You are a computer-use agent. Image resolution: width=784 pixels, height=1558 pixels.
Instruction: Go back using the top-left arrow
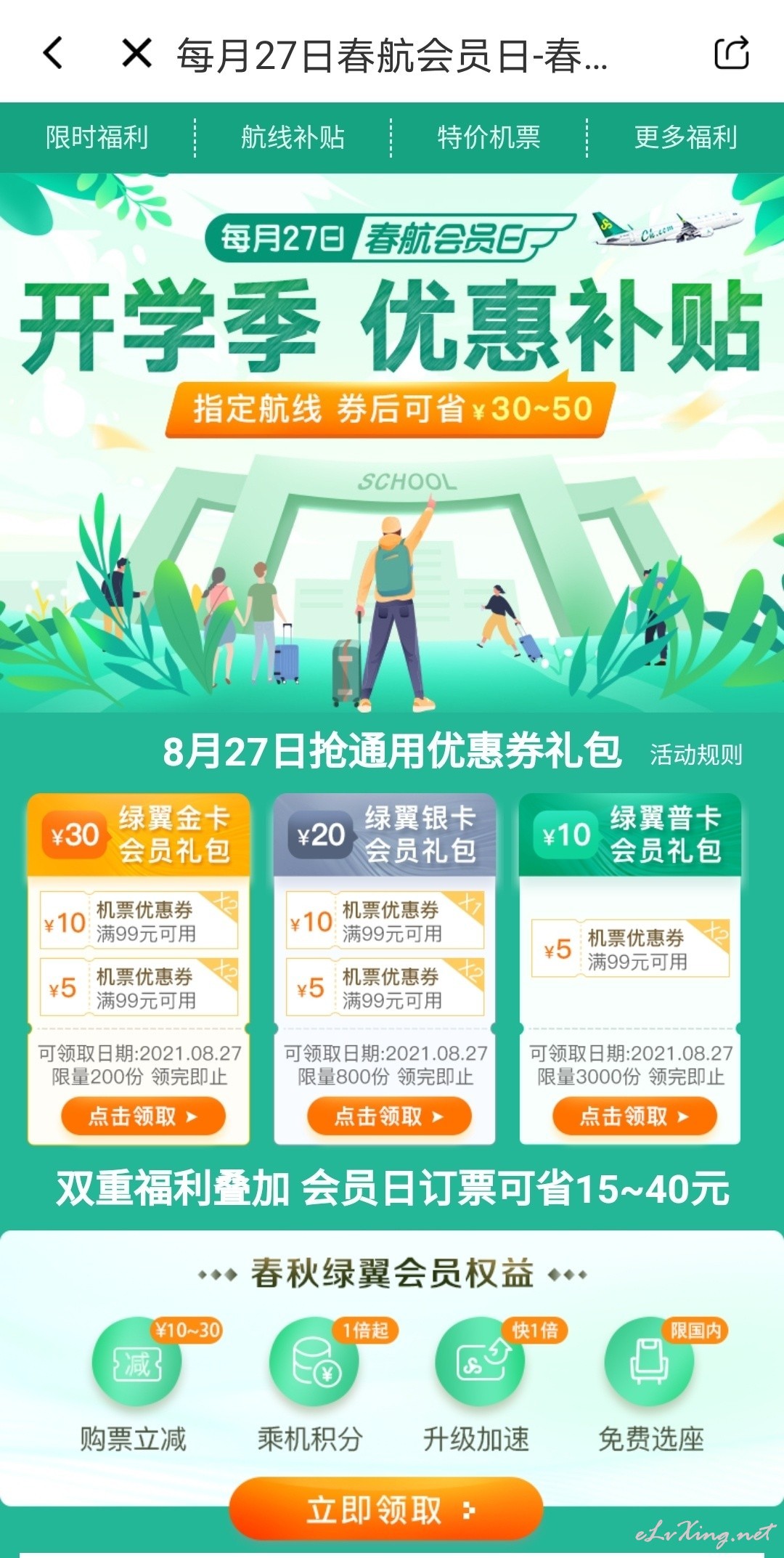54,54
